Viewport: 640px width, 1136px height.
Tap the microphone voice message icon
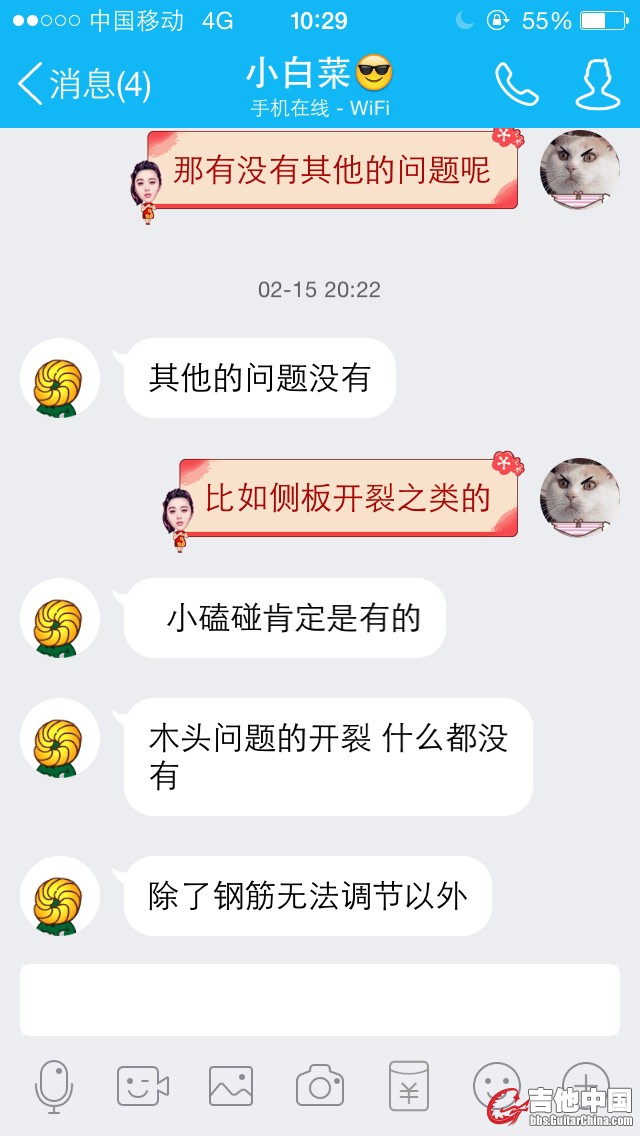(x=54, y=1086)
